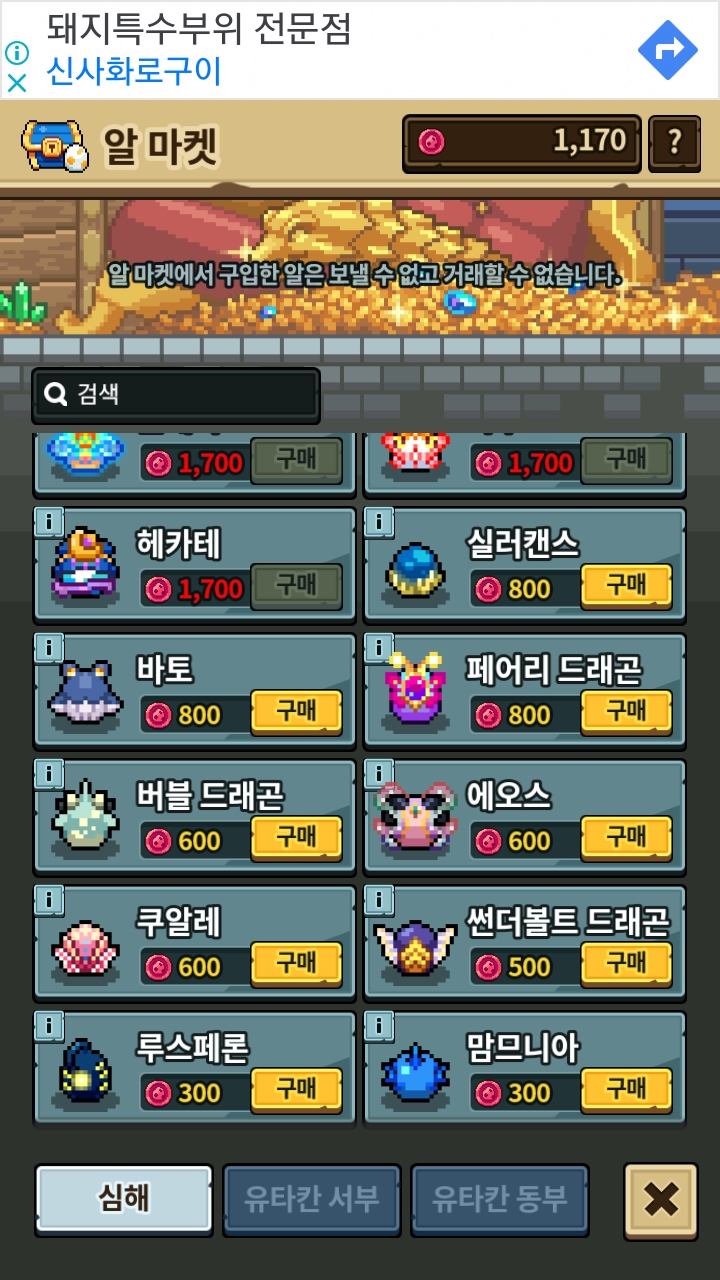Buy the 쿠알레 egg
The width and height of the screenshot is (720, 1280).
pyautogui.click(x=296, y=964)
